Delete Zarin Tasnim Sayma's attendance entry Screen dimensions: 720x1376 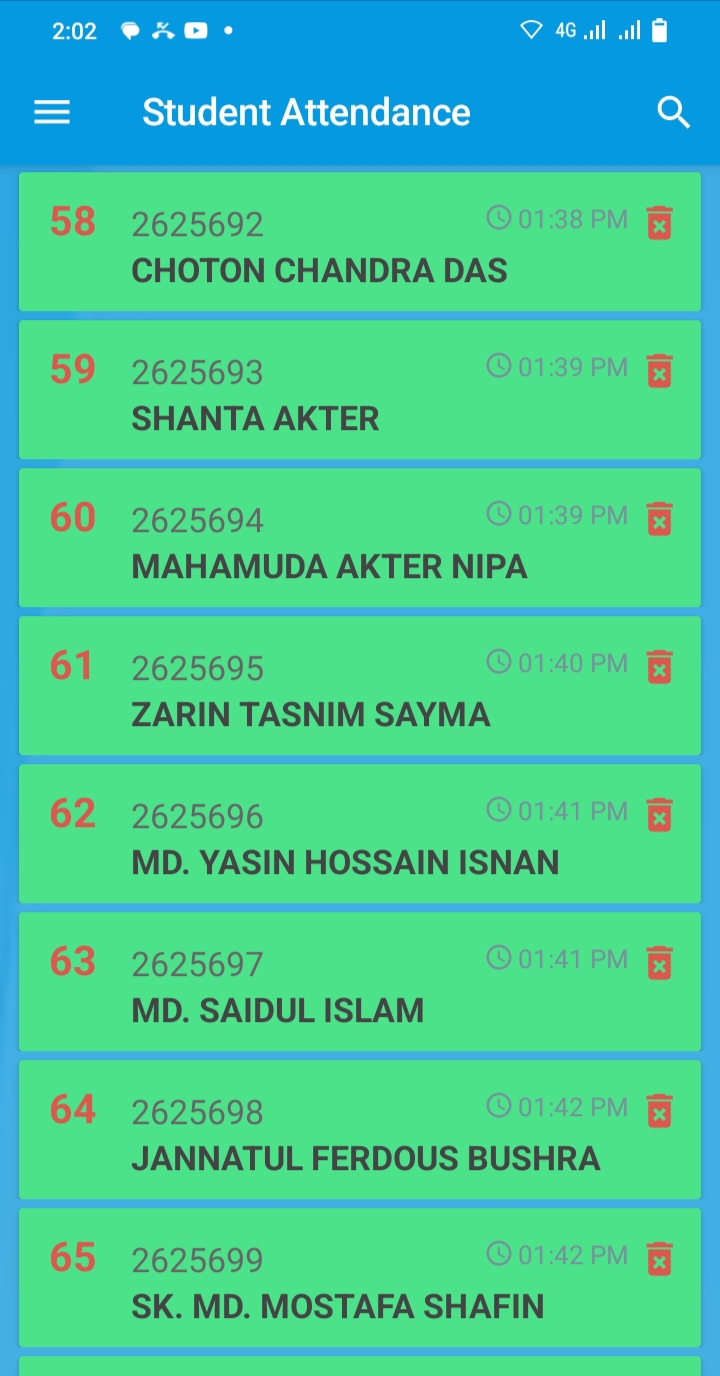pos(659,666)
